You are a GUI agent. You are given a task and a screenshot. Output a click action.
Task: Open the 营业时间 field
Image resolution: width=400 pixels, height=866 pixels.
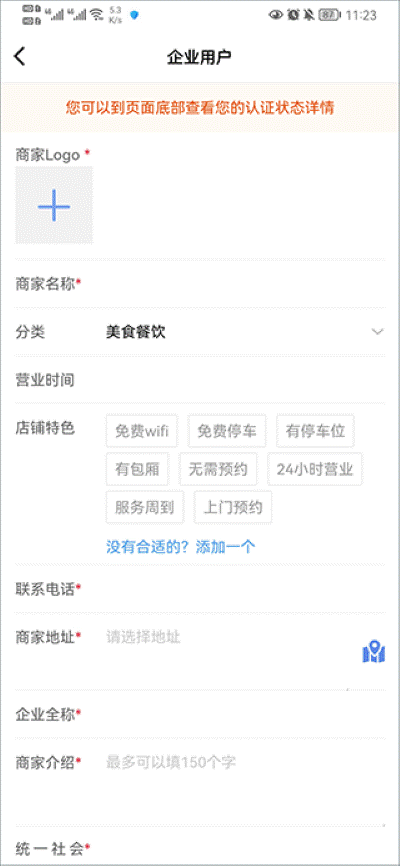coord(199,380)
